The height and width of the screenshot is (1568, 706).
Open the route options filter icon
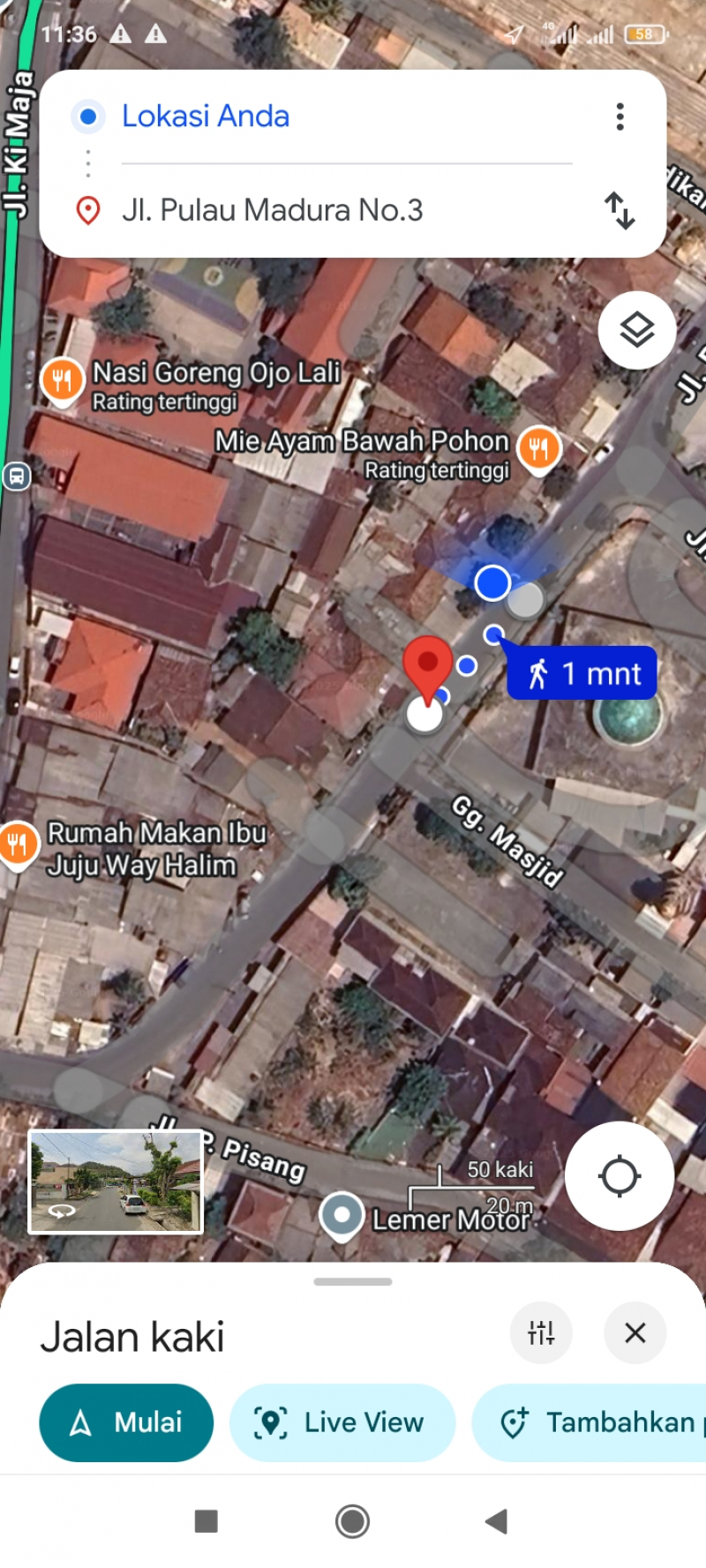click(x=541, y=1332)
